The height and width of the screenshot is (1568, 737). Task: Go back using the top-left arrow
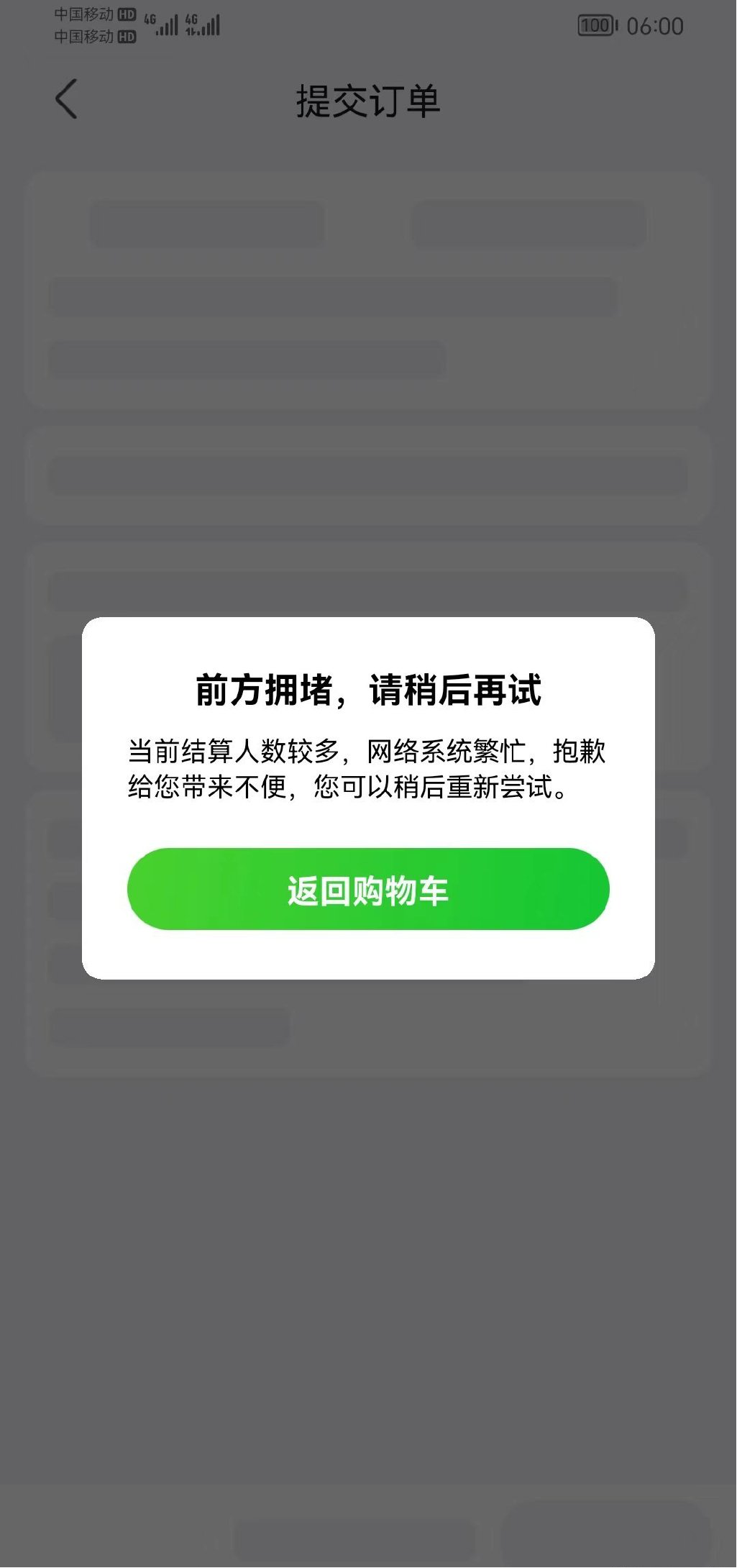[x=66, y=99]
